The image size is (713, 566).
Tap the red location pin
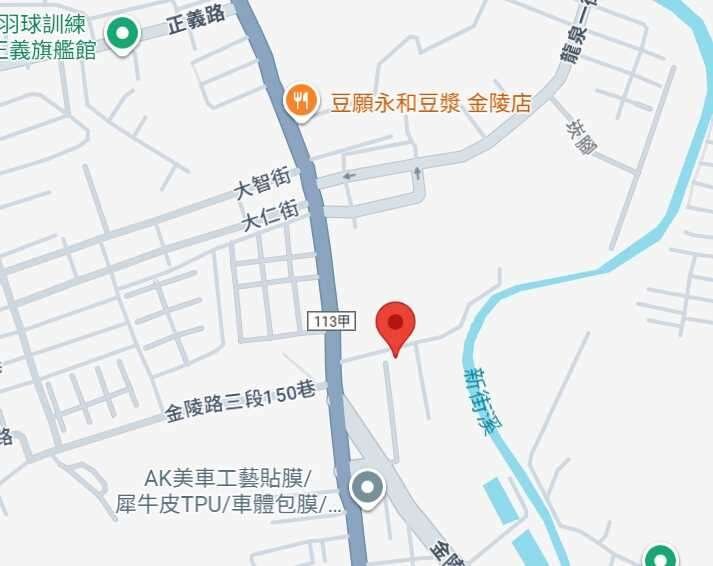[x=395, y=324]
